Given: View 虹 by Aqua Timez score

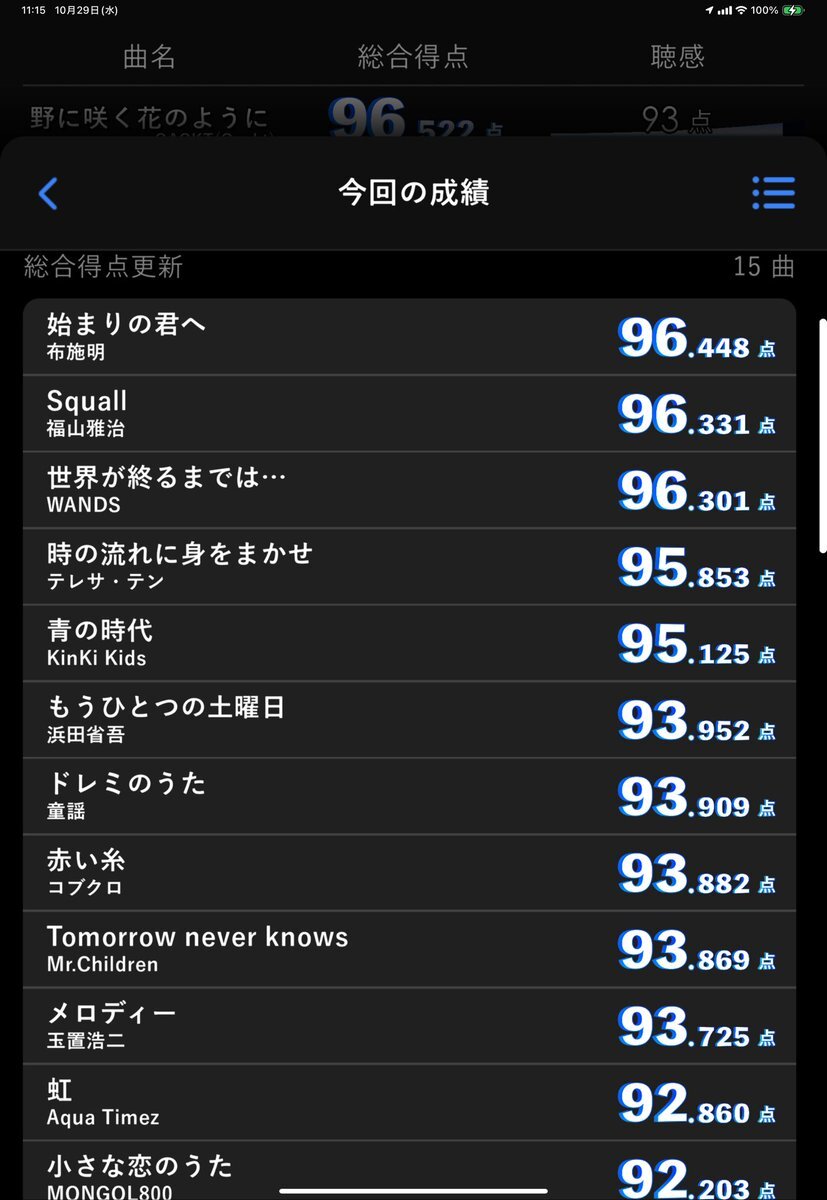Looking at the screenshot, I should click(x=409, y=1102).
